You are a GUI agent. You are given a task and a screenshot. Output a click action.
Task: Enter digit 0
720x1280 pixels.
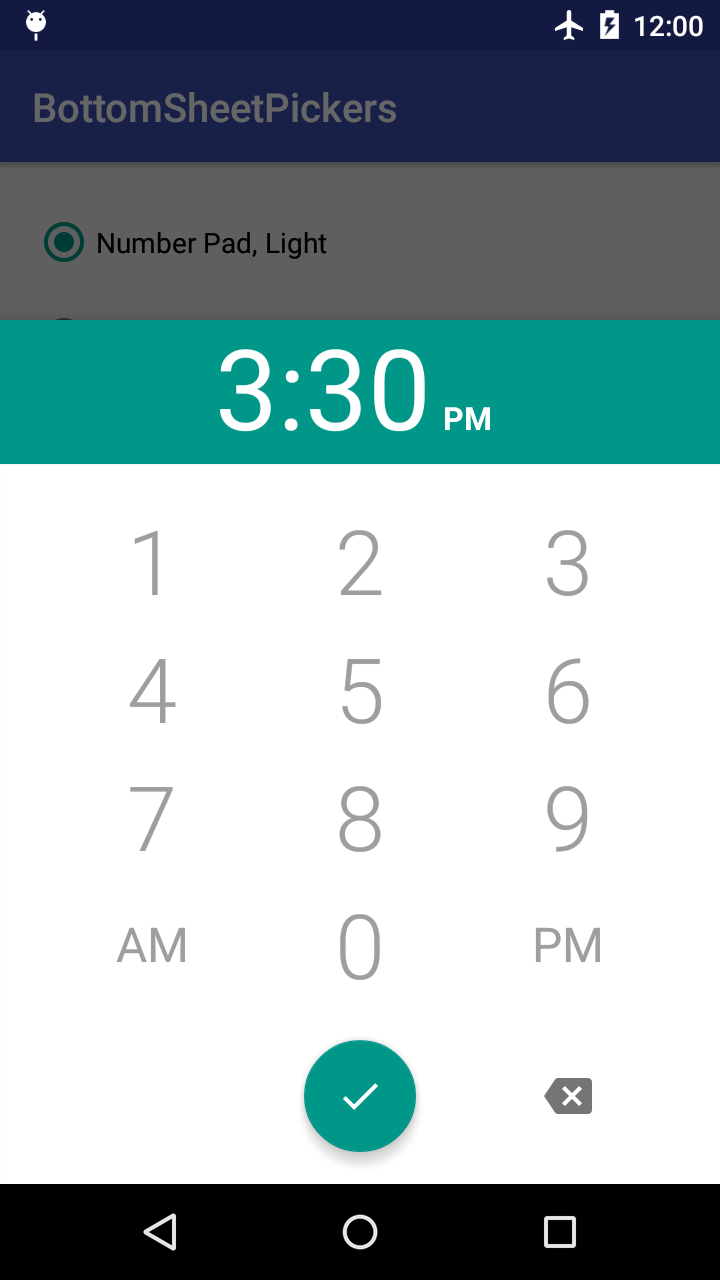click(360, 946)
